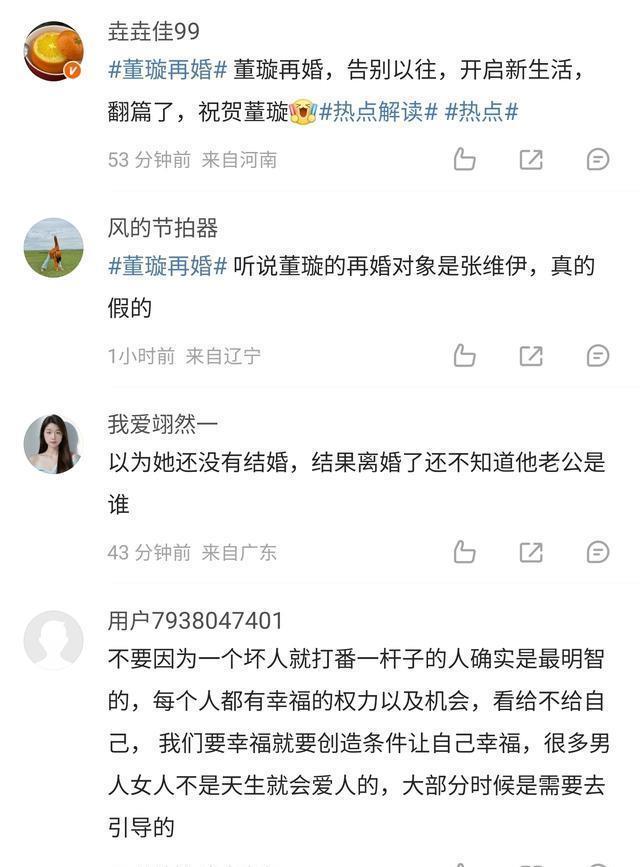
Task: View 我爱翊然一's profile avatar
Action: coord(53,443)
